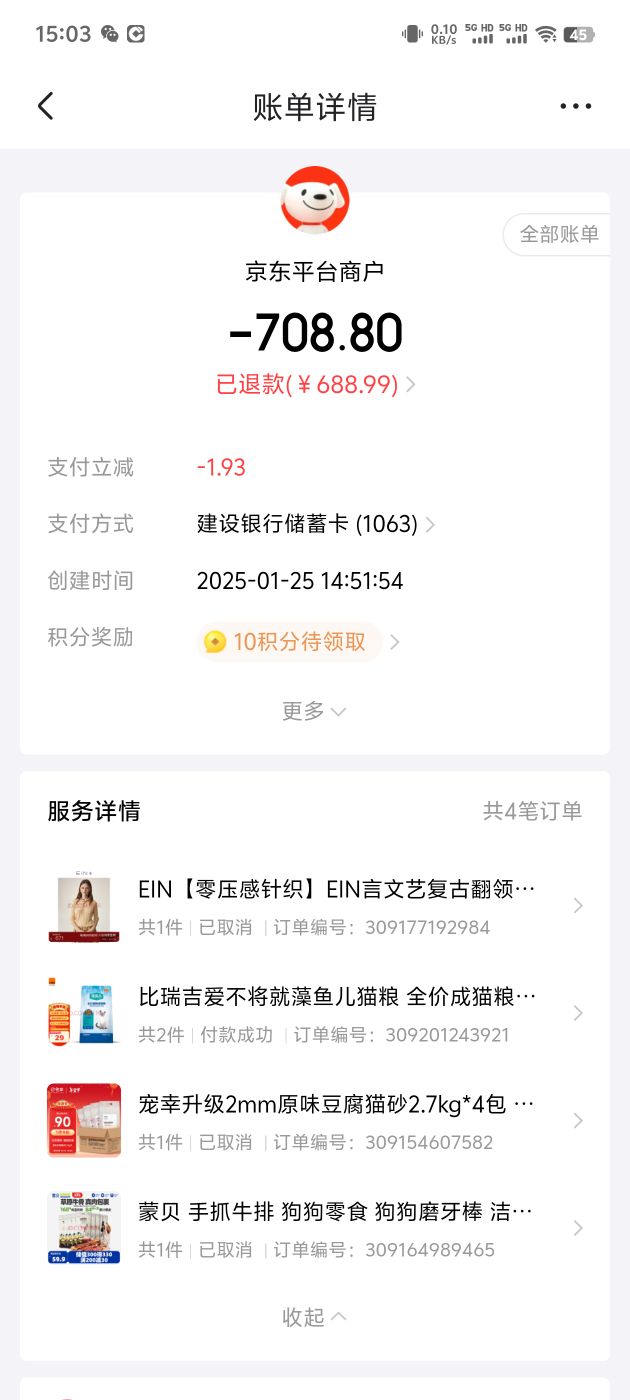This screenshot has width=630, height=1400.
Task: View the 已退款 ¥688.99 refund details
Action: [315, 384]
